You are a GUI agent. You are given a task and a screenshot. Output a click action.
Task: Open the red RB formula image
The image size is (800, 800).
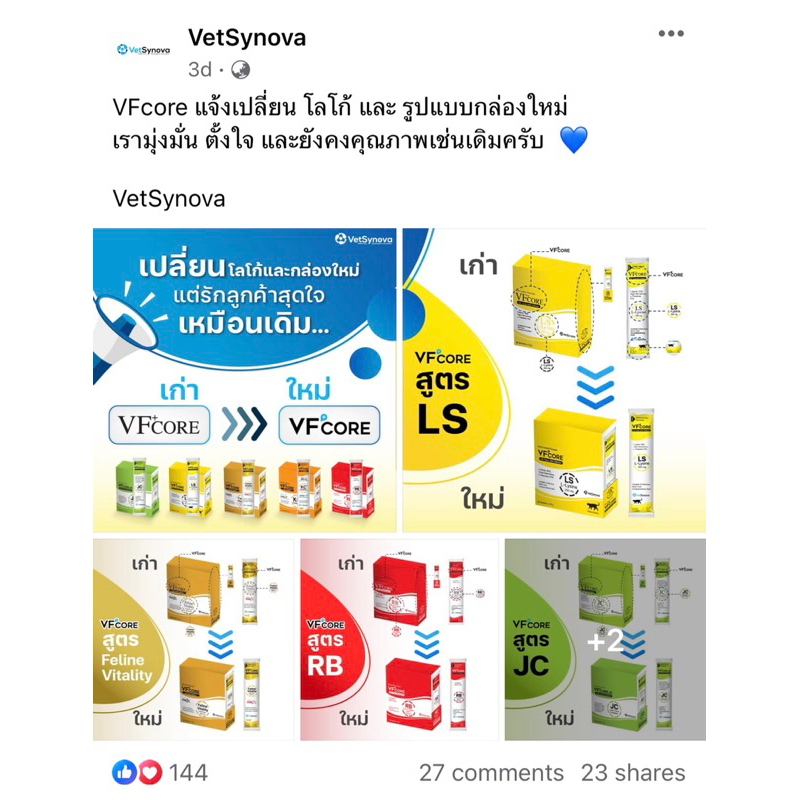pyautogui.click(x=399, y=639)
